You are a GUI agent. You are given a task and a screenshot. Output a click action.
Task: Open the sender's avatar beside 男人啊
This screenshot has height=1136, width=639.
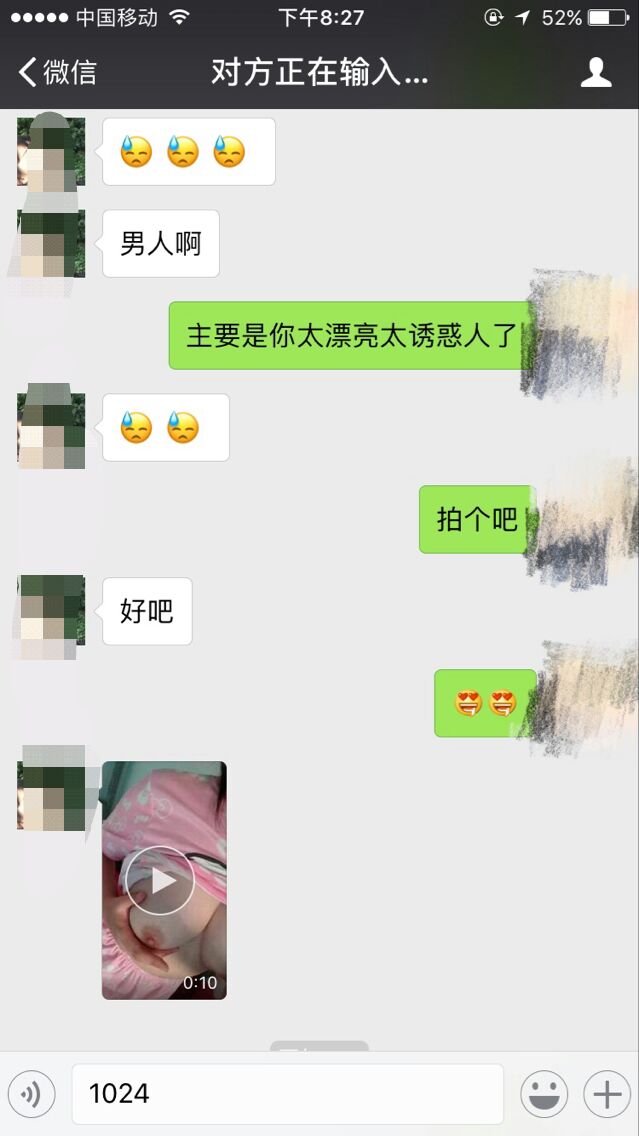tap(51, 243)
